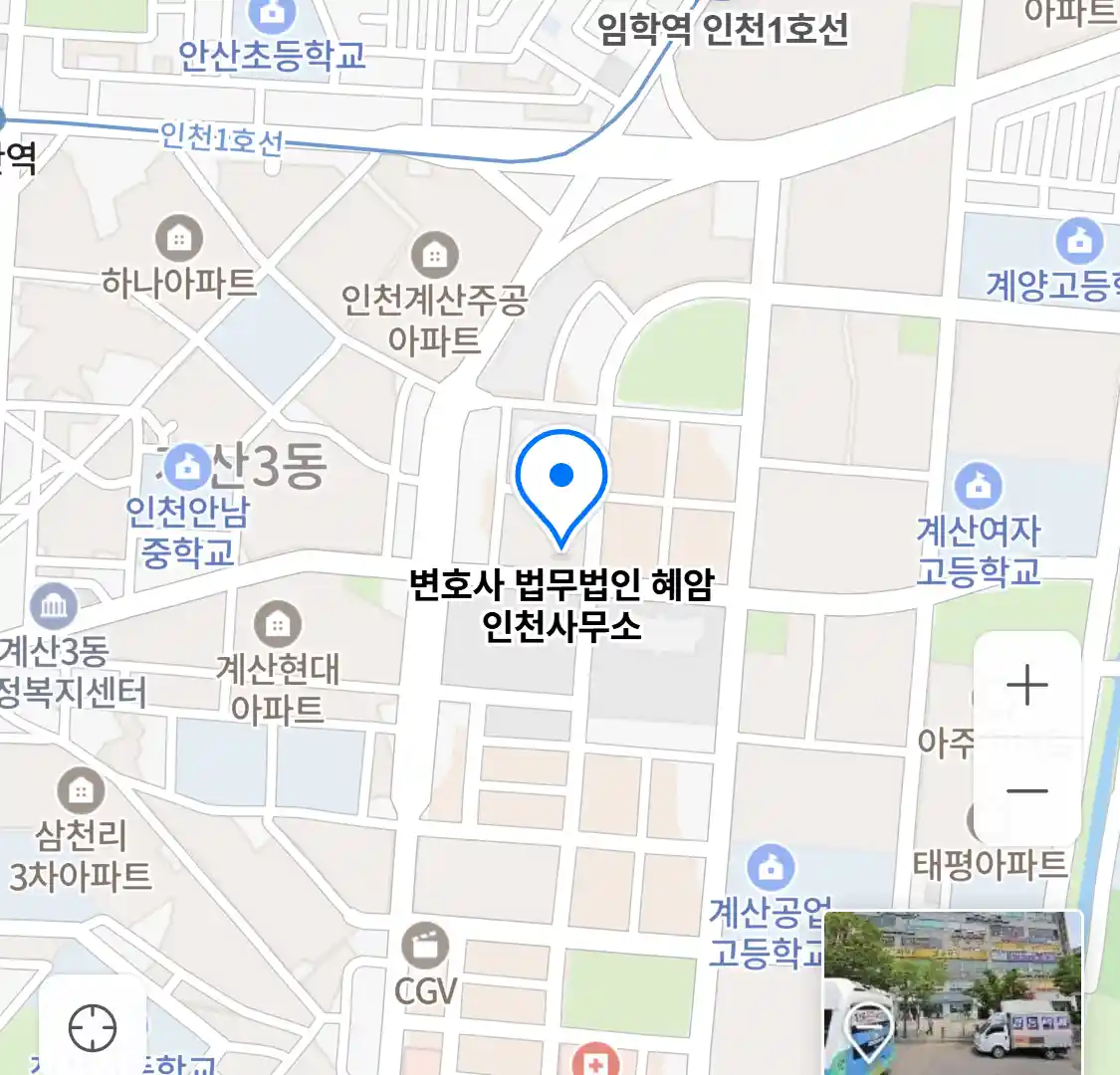This screenshot has height=1075, width=1120.
Task: Open 계산여자고등학교 school marker
Action: pos(978,487)
